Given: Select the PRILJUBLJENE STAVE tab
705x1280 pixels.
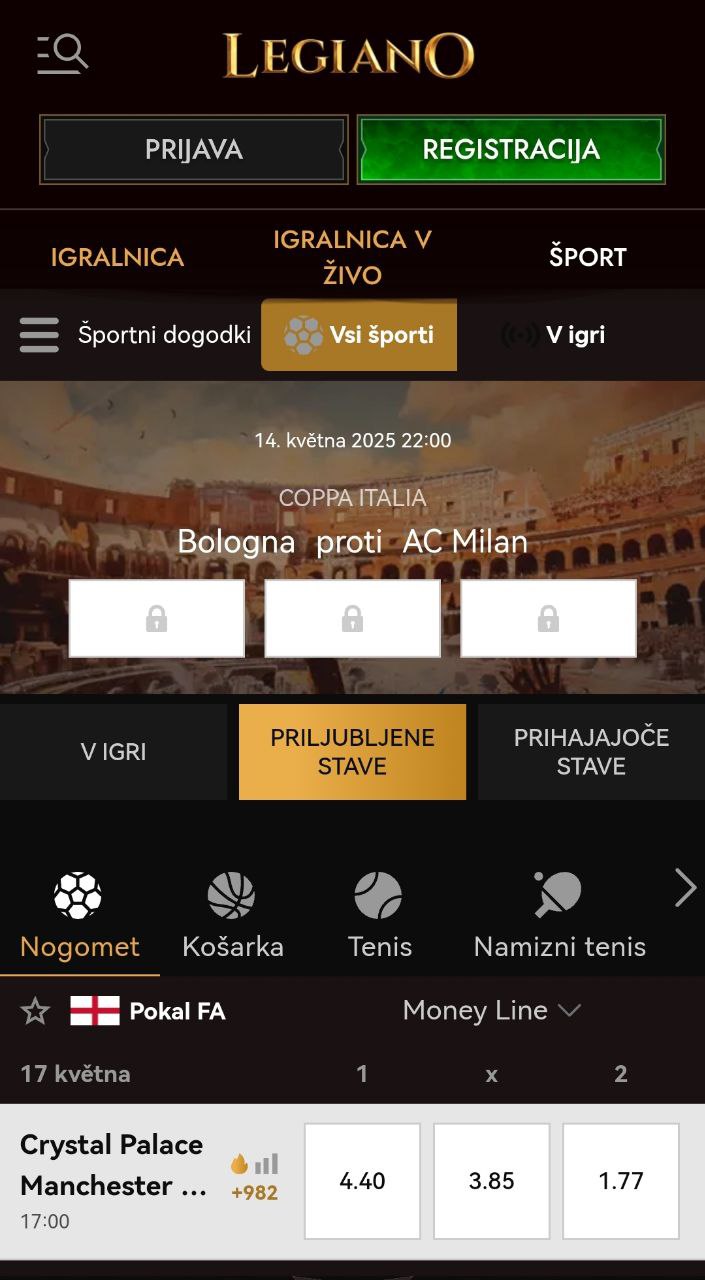Looking at the screenshot, I should [x=352, y=752].
